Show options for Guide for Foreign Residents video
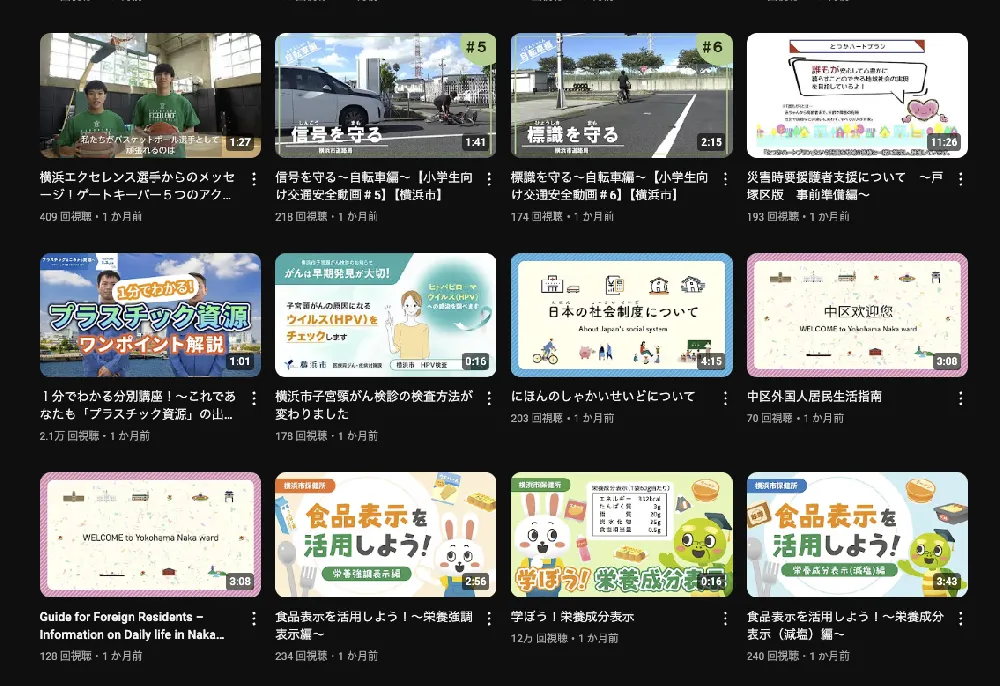The width and height of the screenshot is (1000, 686). tap(254, 618)
